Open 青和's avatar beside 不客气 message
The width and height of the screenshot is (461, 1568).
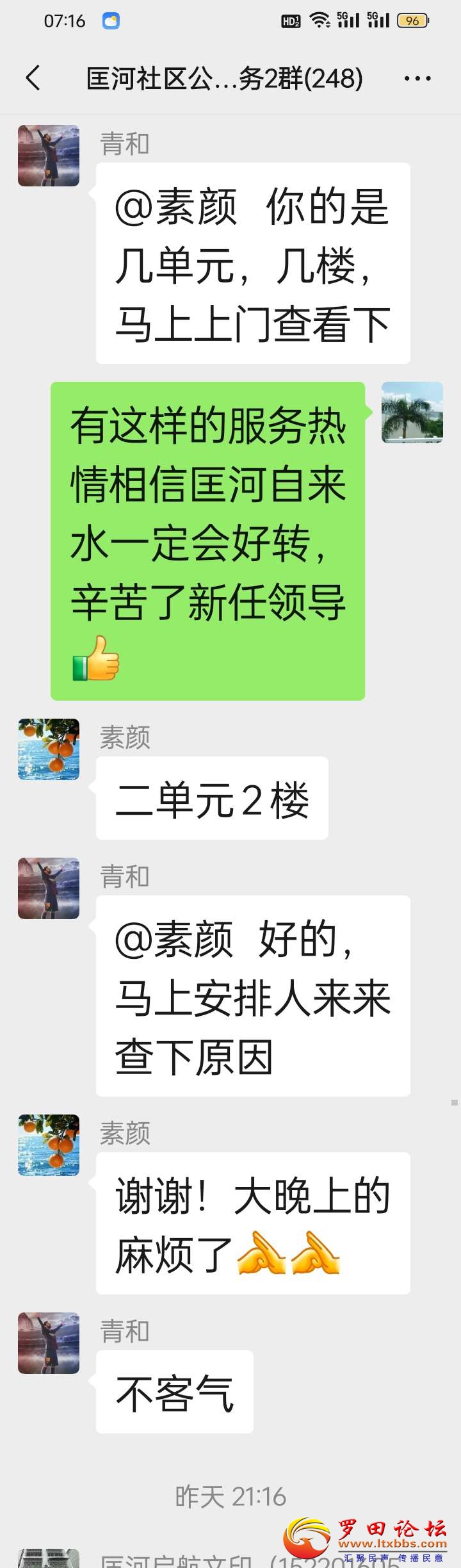(x=49, y=1343)
